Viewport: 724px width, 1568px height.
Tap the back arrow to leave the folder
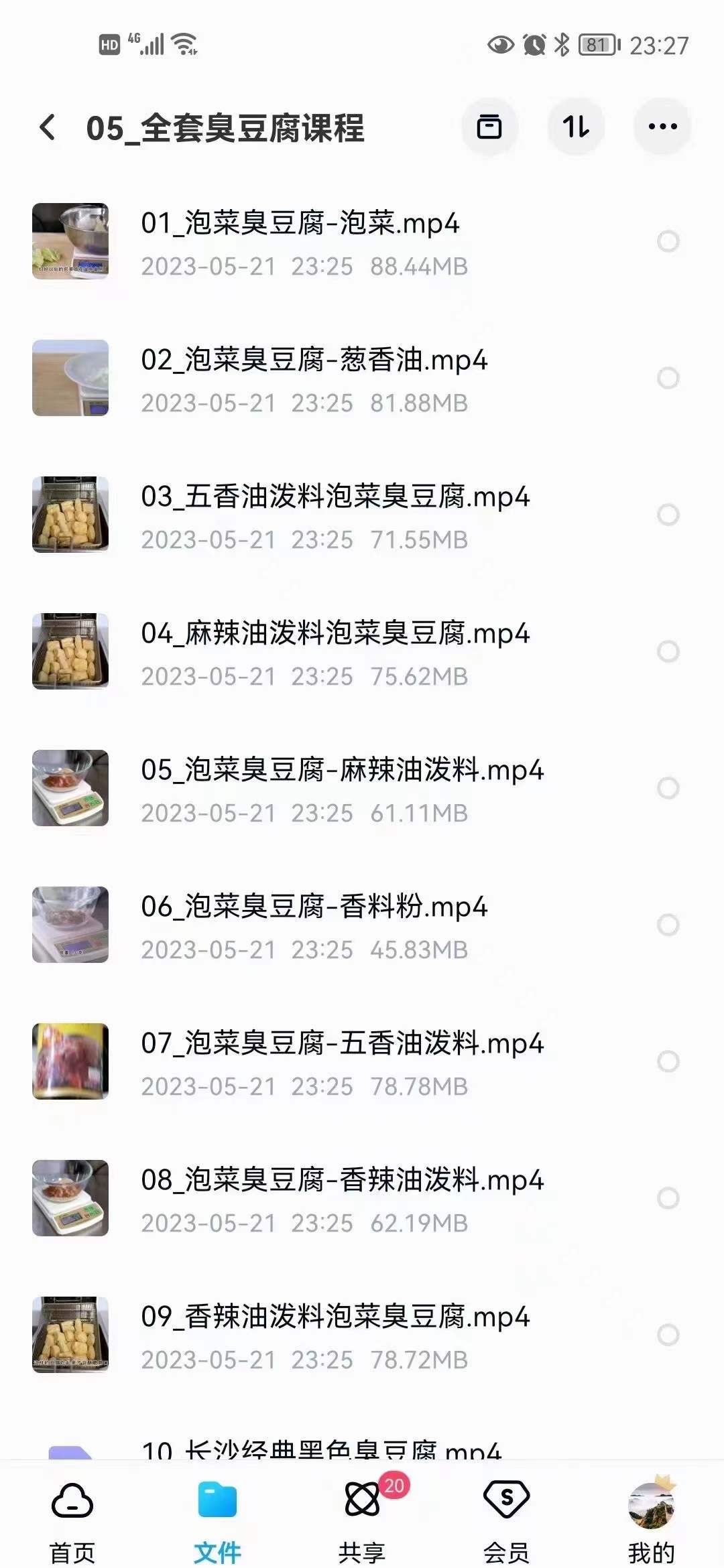click(47, 127)
